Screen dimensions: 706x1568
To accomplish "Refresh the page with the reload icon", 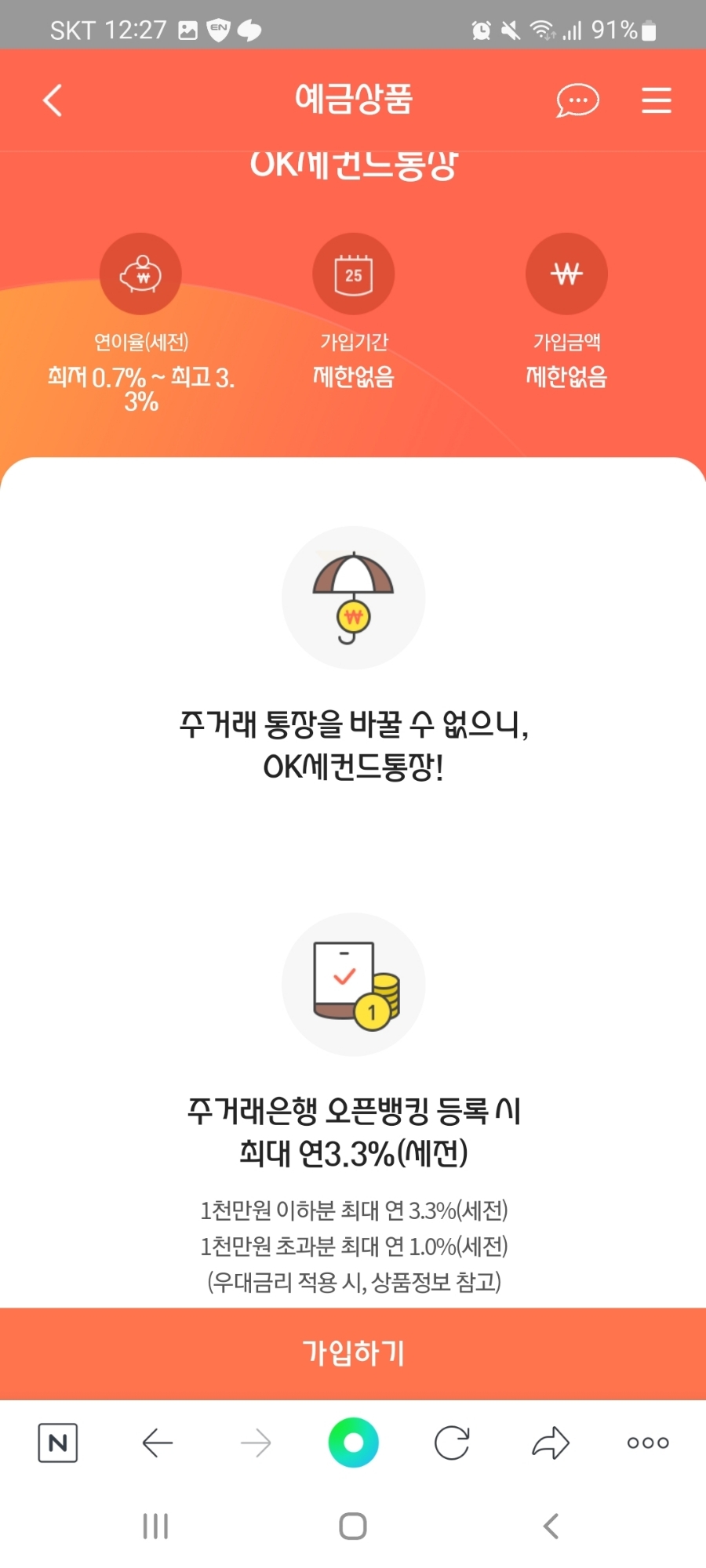I will coord(452,1443).
